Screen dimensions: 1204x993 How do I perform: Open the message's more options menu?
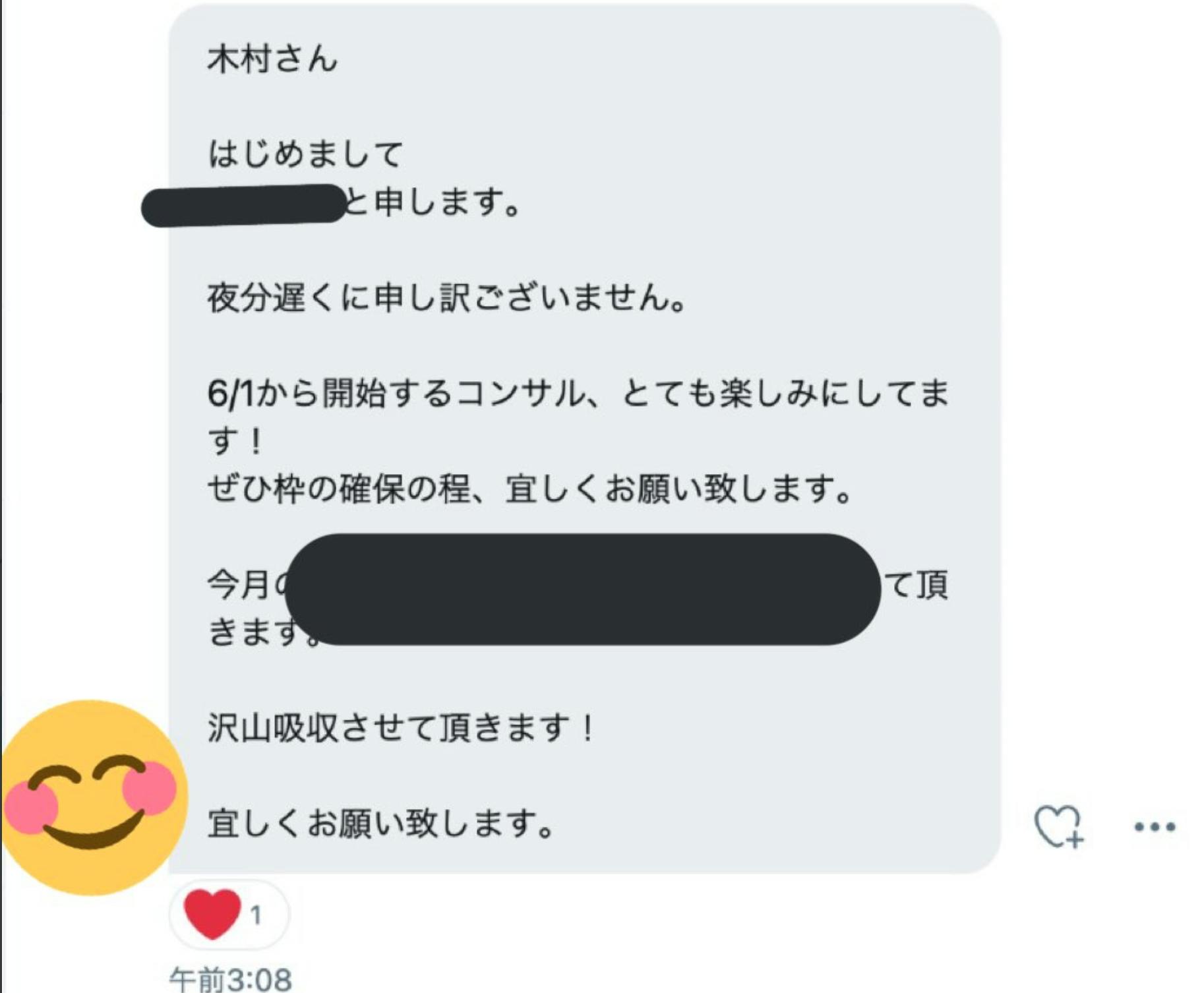tap(1155, 827)
